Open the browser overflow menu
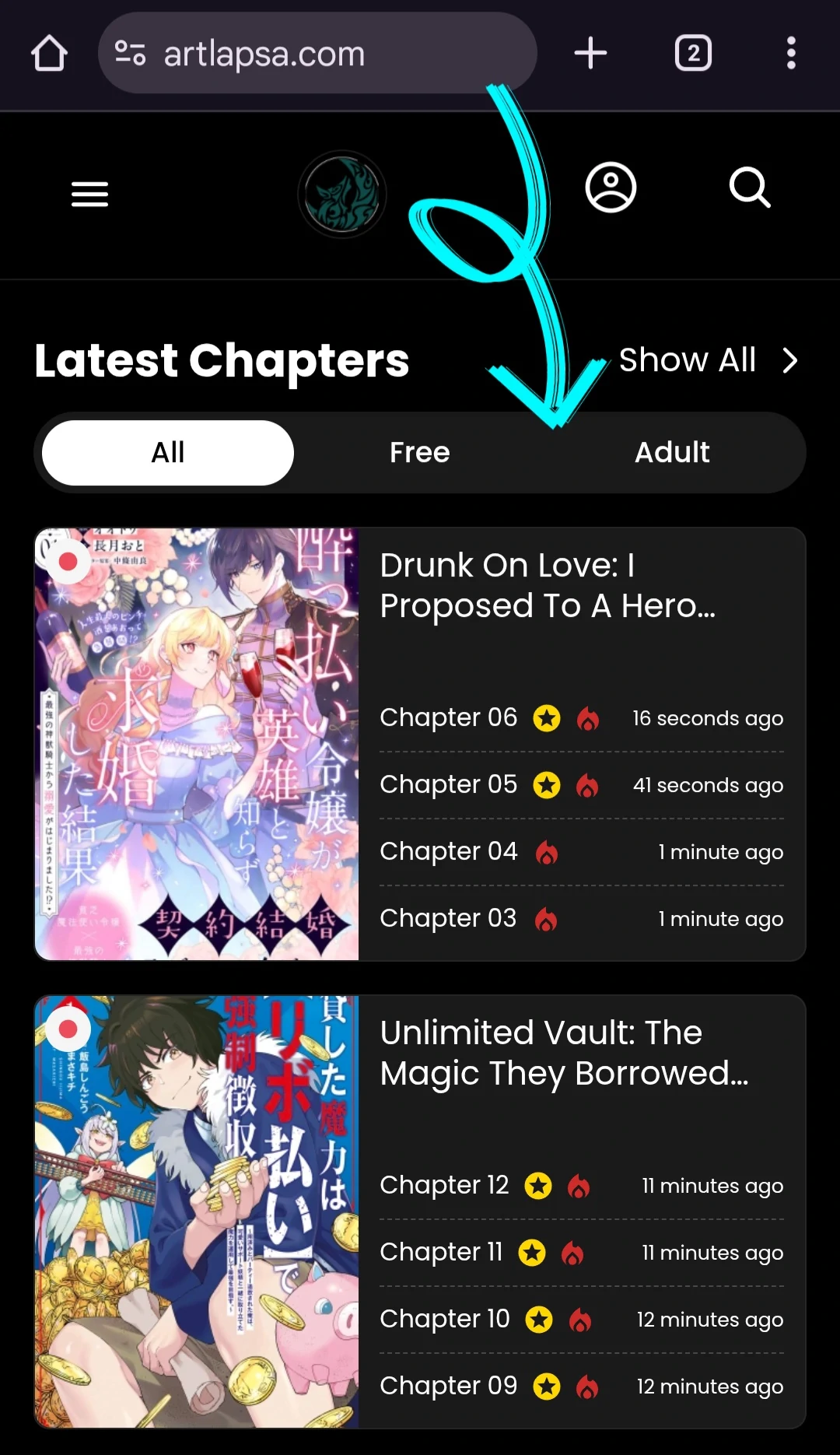This screenshot has width=840, height=1455. 791,54
